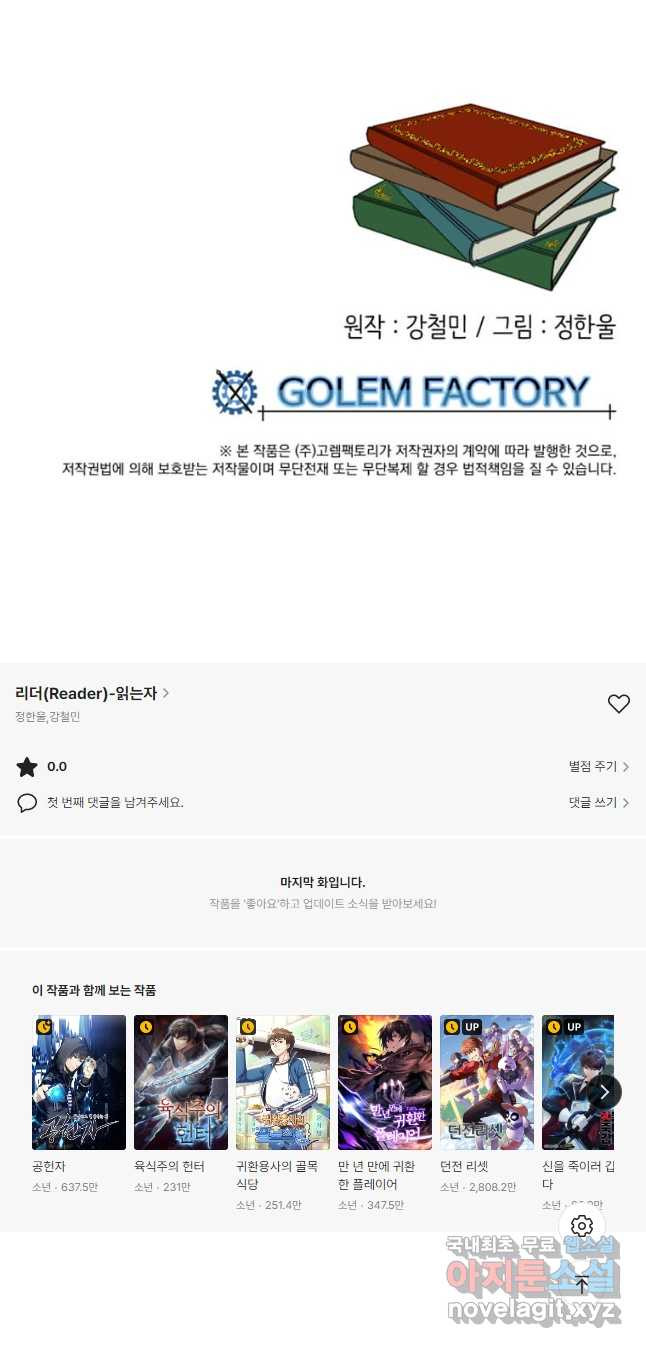Open 댓글 쓰기 to write a comment
This screenshot has width=646, height=1348.
tap(598, 802)
